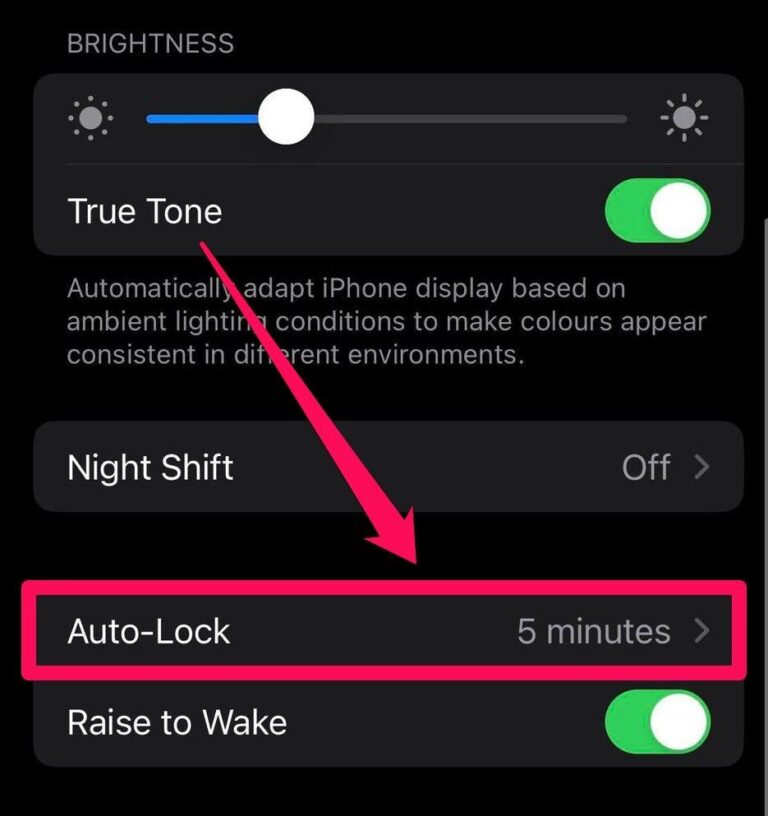Tap the dim brightness icon

[91, 118]
